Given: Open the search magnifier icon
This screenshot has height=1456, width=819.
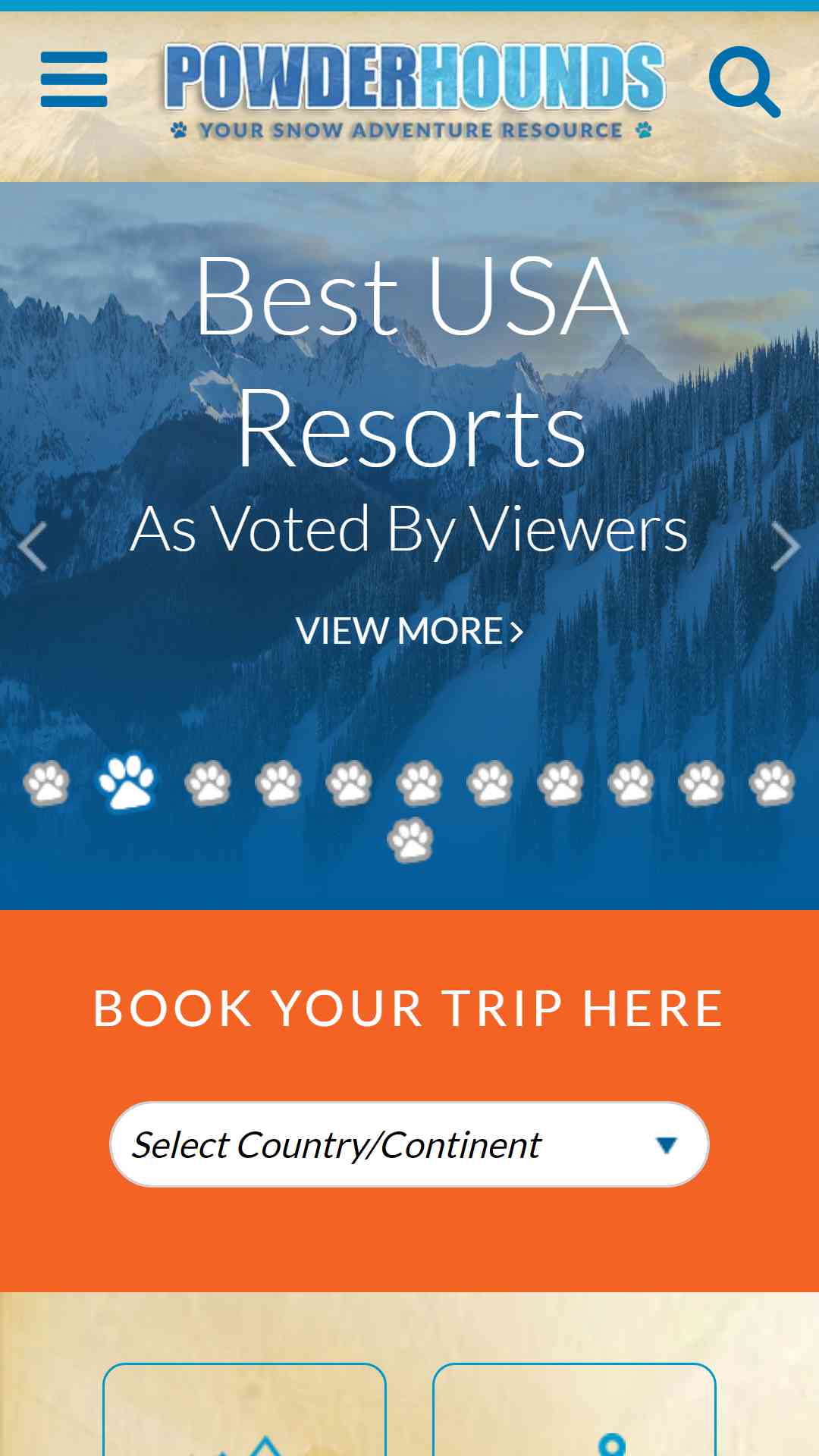Looking at the screenshot, I should click(x=744, y=81).
